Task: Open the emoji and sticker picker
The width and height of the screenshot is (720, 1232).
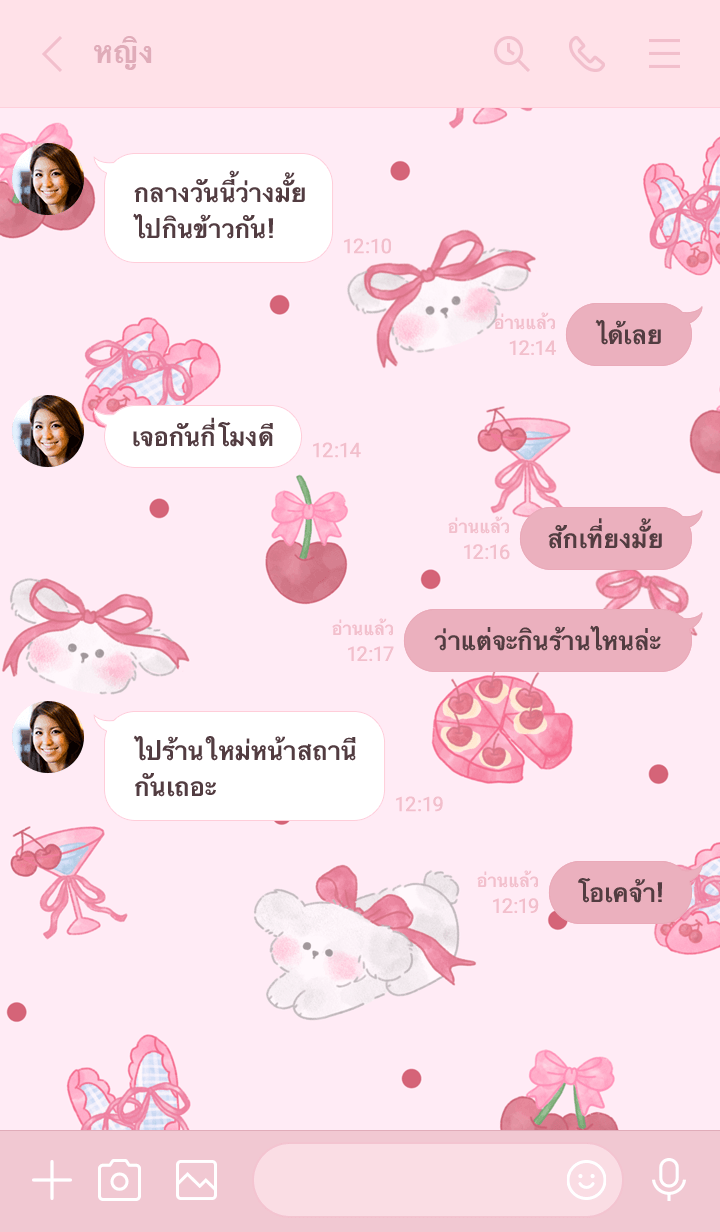Action: pos(586,1181)
